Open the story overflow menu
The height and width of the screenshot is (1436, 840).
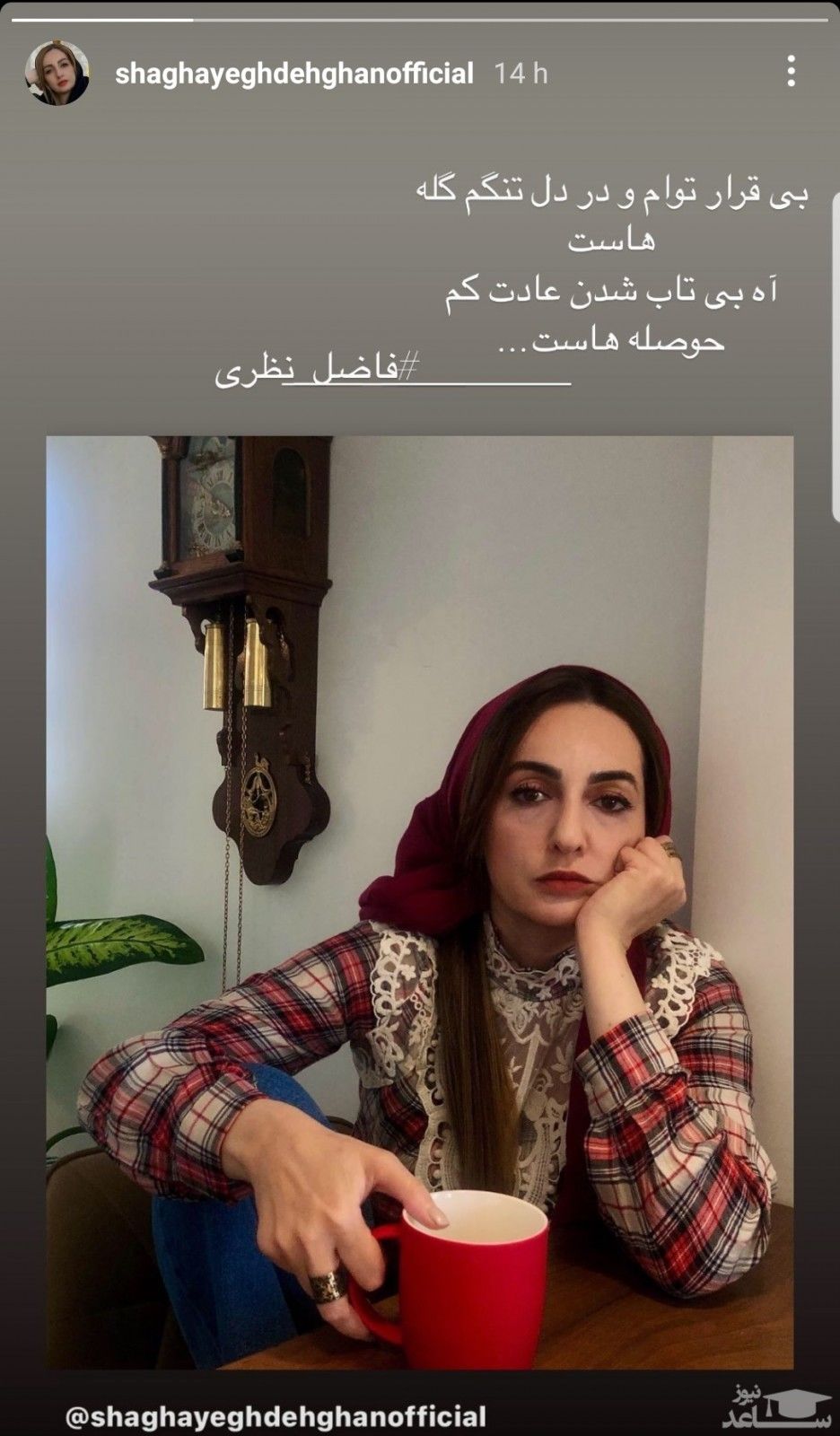point(791,71)
